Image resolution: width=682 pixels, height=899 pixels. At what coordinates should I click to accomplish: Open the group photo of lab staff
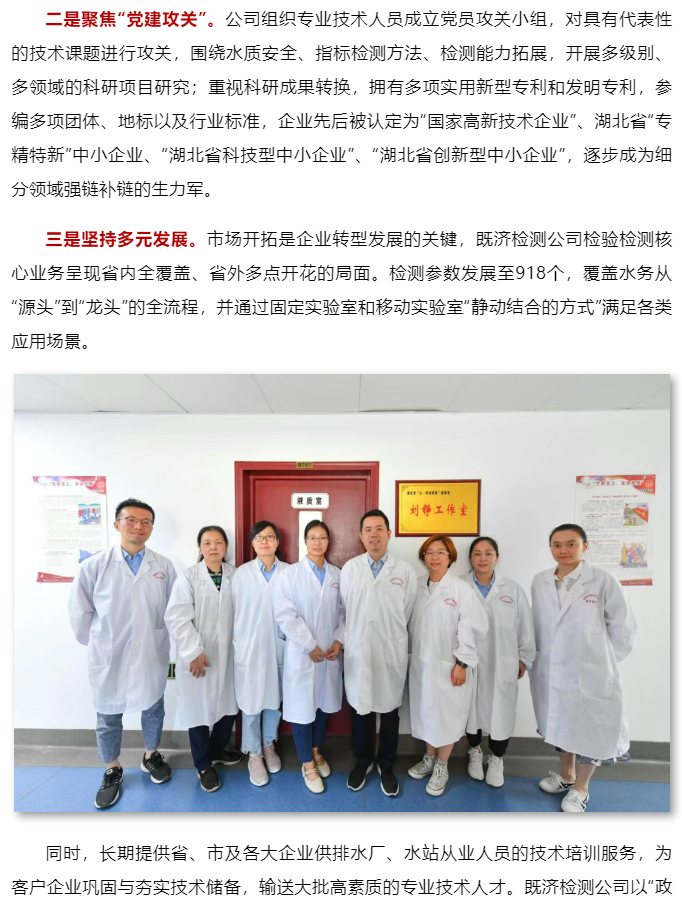pos(341,593)
